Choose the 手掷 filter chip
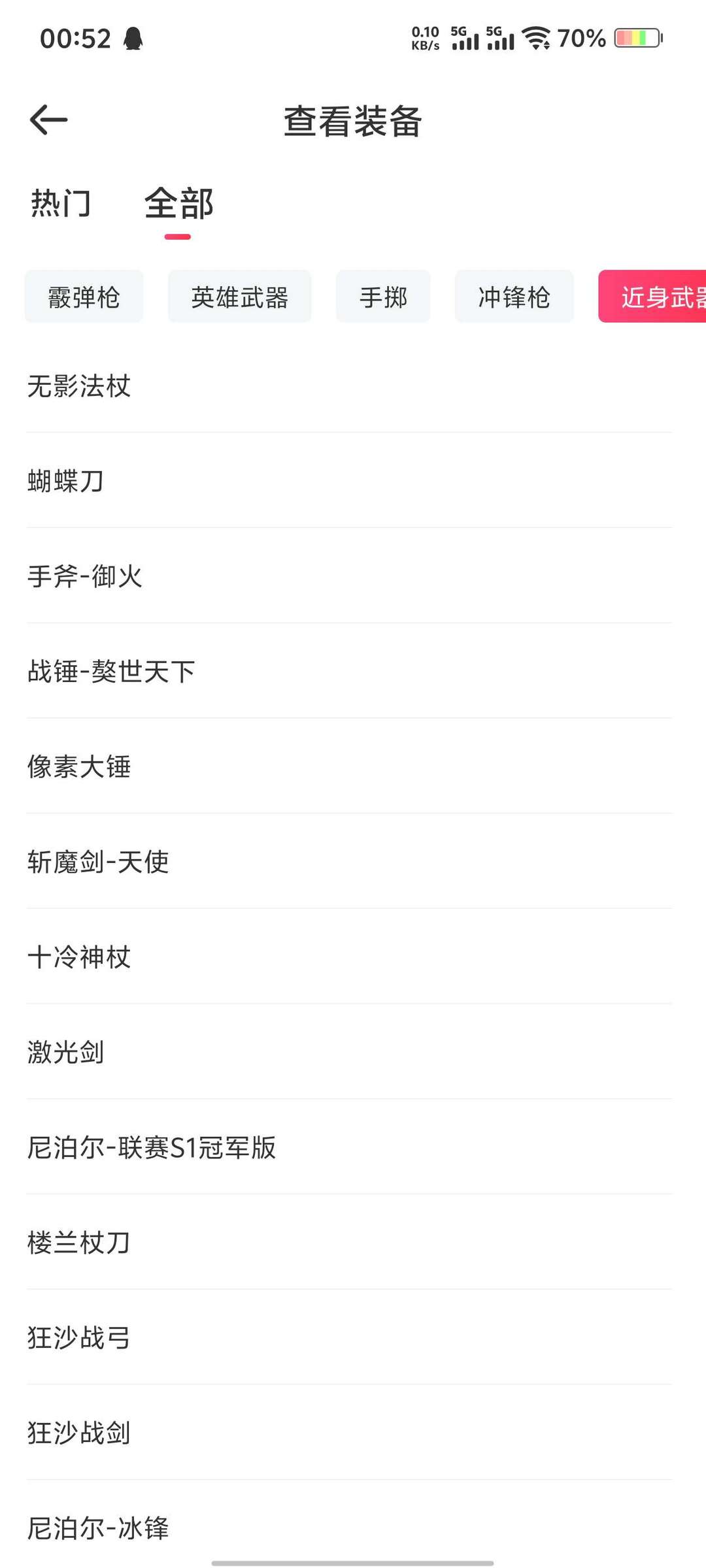This screenshot has width=706, height=1568. pyautogui.click(x=383, y=297)
